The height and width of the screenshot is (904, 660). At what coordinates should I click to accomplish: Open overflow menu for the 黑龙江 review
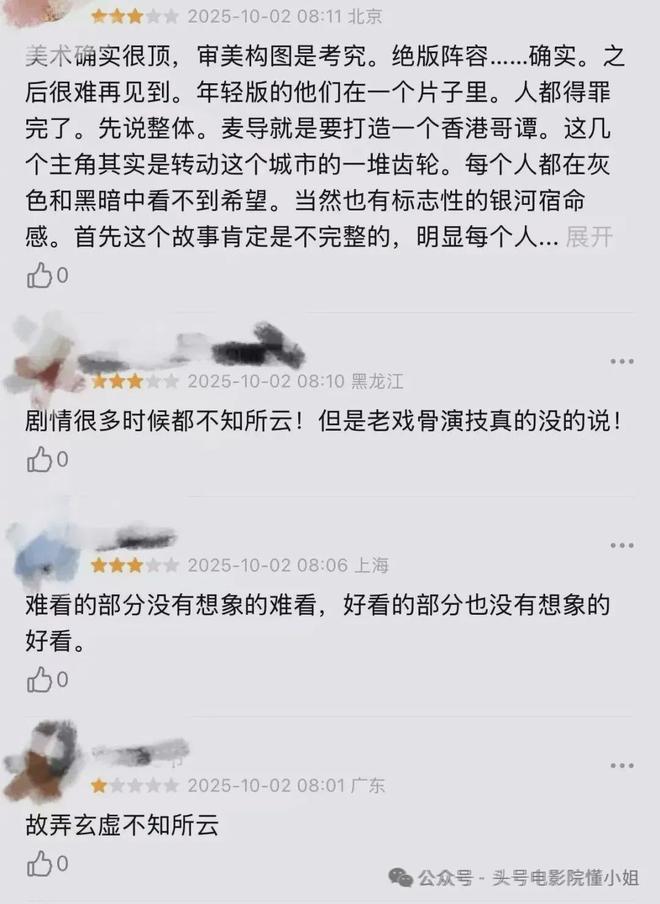[x=621, y=361]
